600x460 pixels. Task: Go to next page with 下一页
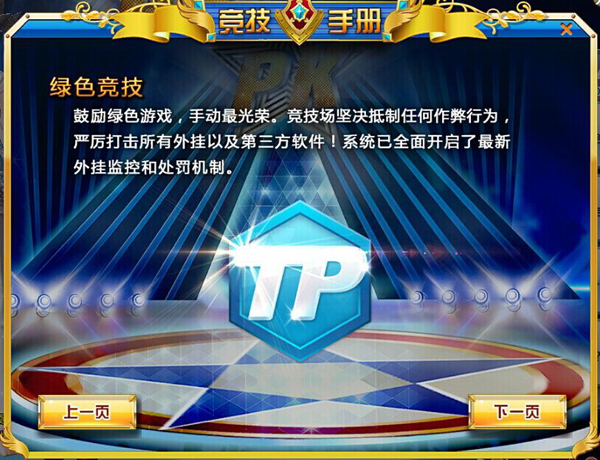pyautogui.click(x=517, y=411)
